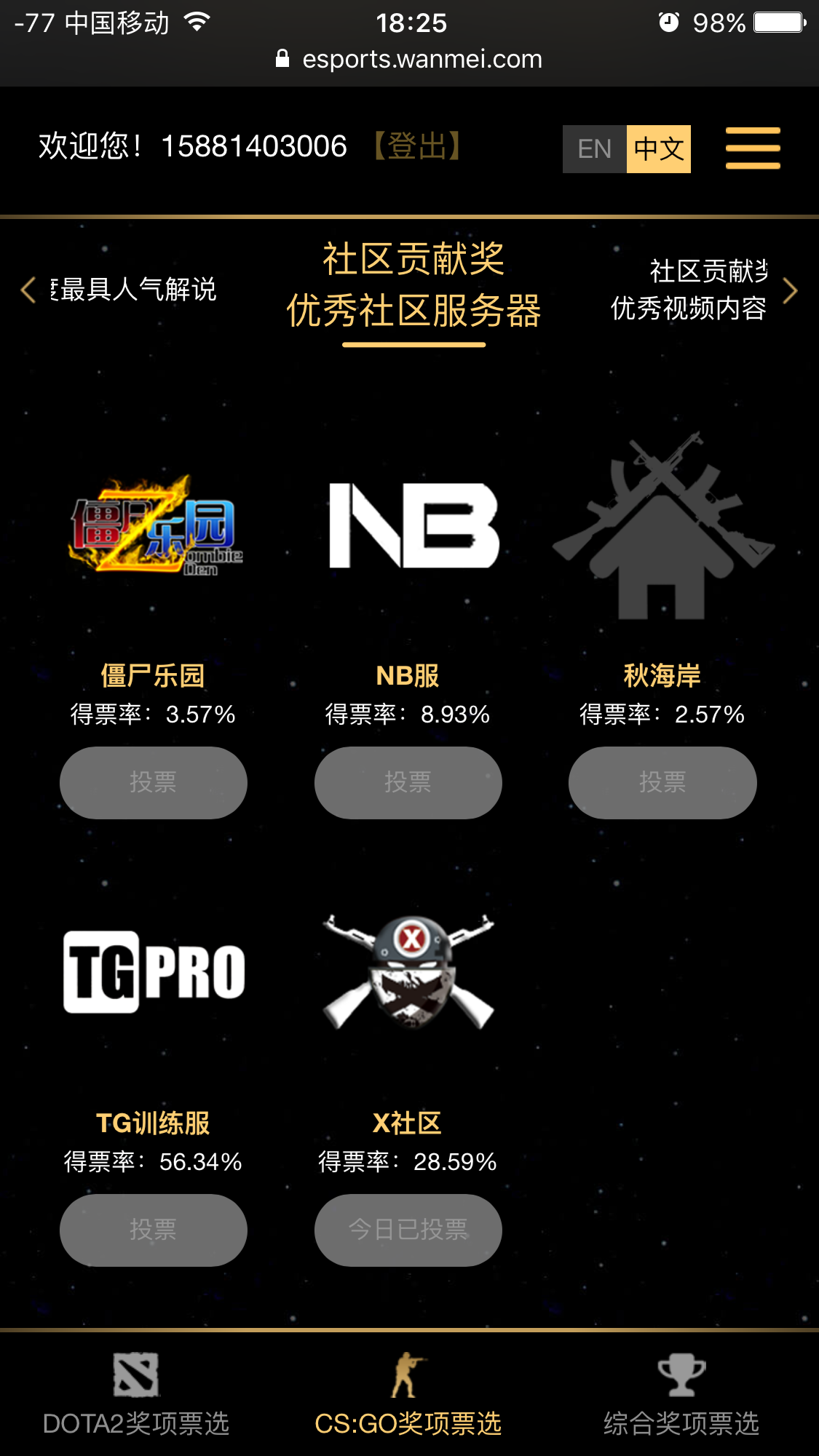This screenshot has height=1456, width=819.
Task: Tap 今日已投票 button under X社区
Action: pos(408,1230)
